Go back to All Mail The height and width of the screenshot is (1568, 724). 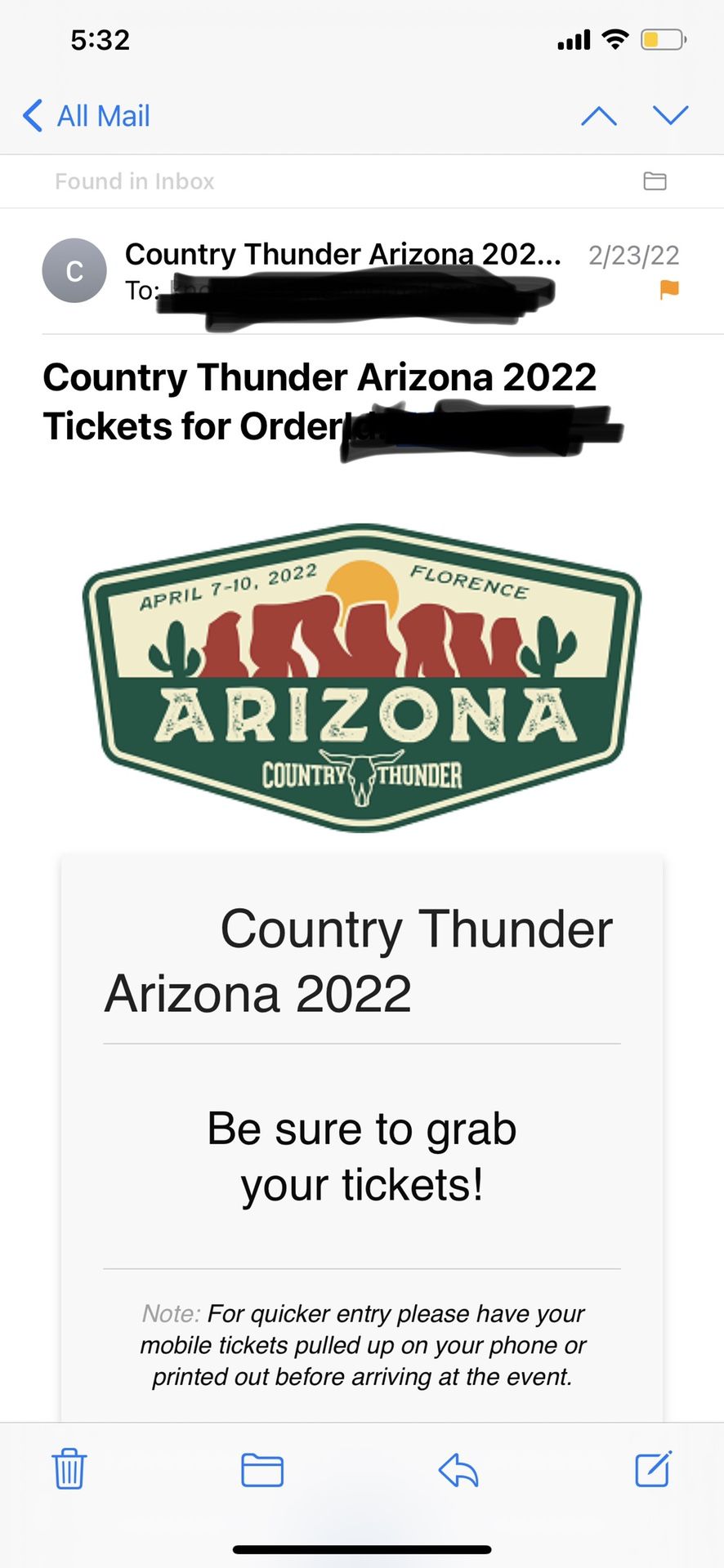tap(84, 115)
